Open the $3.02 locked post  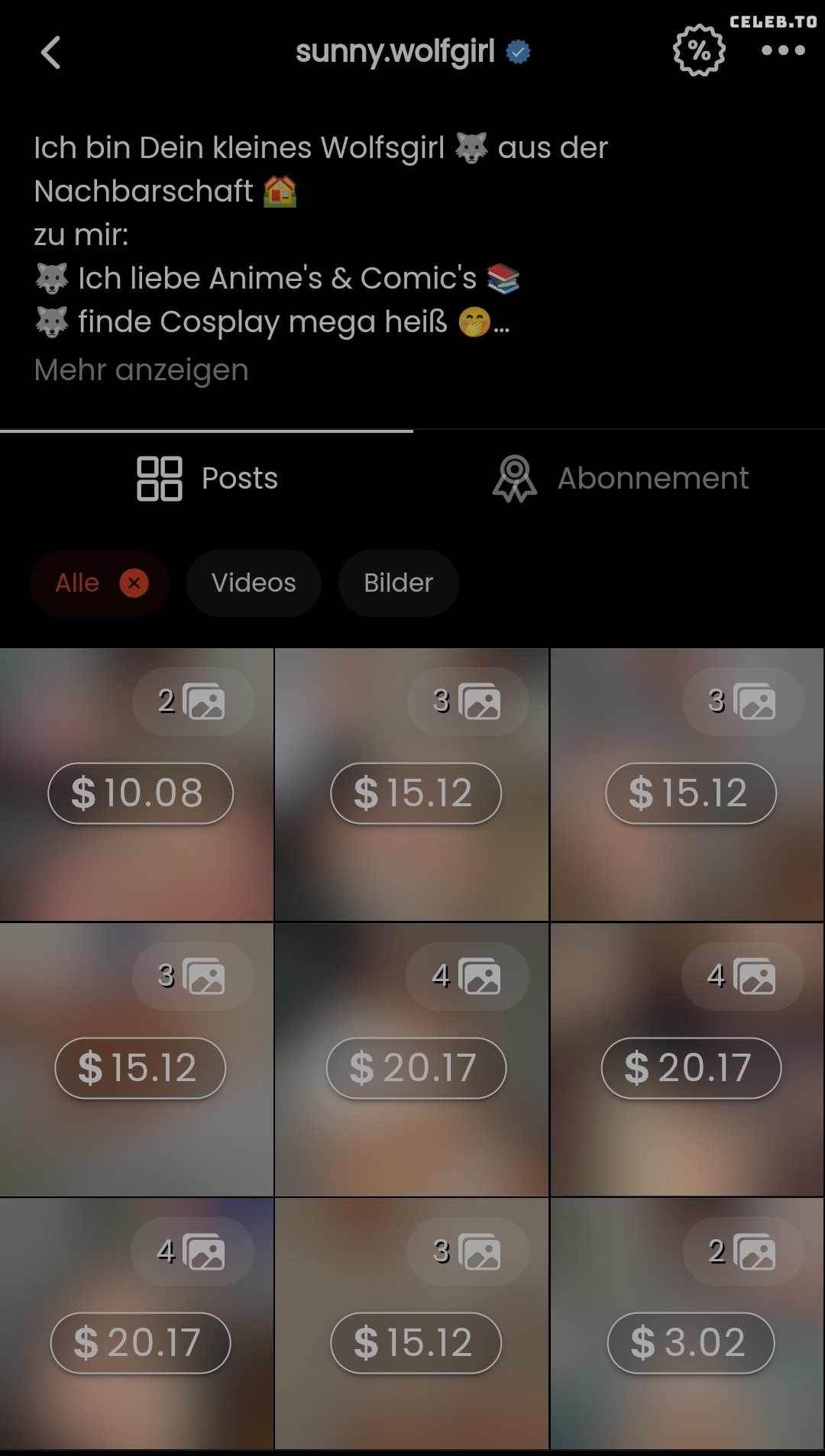pos(690,1342)
